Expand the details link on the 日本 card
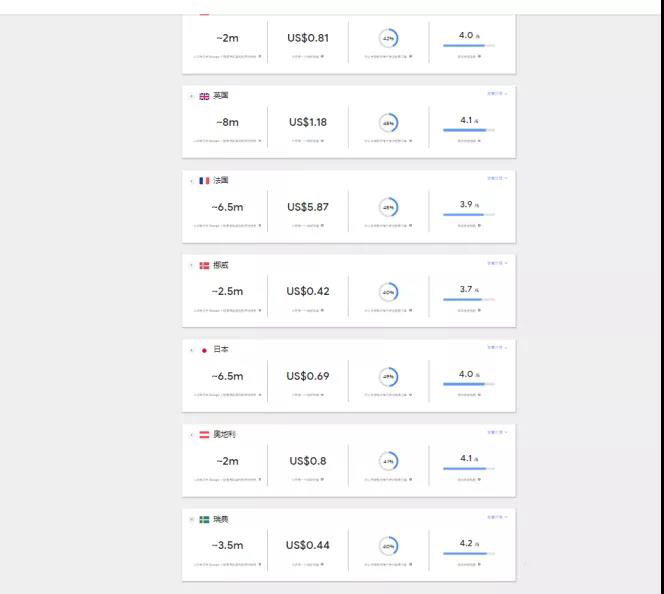The image size is (664, 594). (x=497, y=348)
